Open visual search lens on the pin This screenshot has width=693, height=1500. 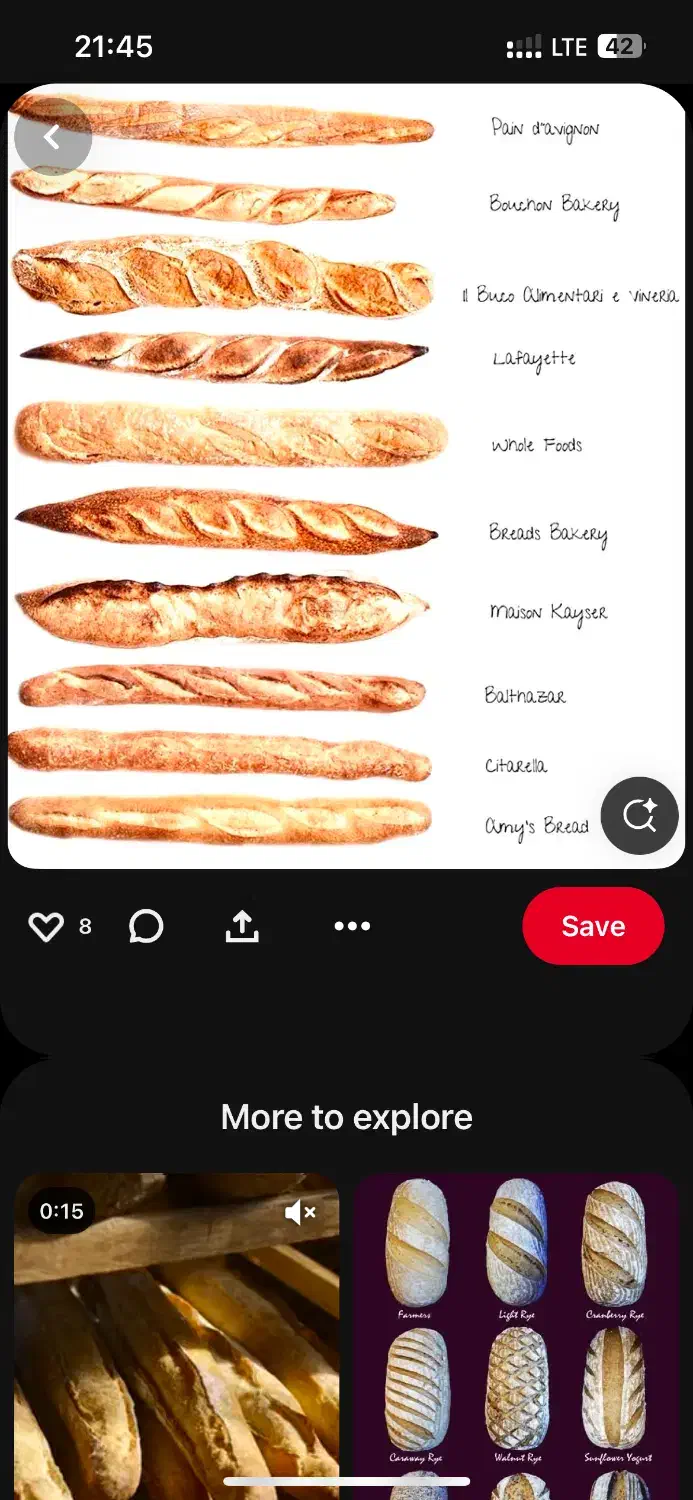click(639, 815)
